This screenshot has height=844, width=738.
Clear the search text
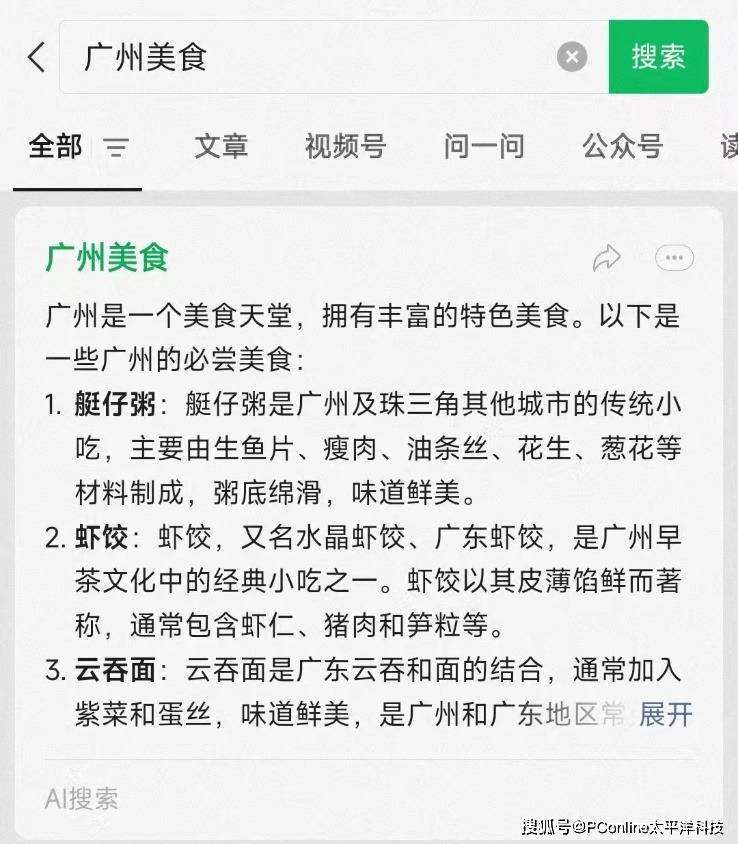pyautogui.click(x=572, y=57)
